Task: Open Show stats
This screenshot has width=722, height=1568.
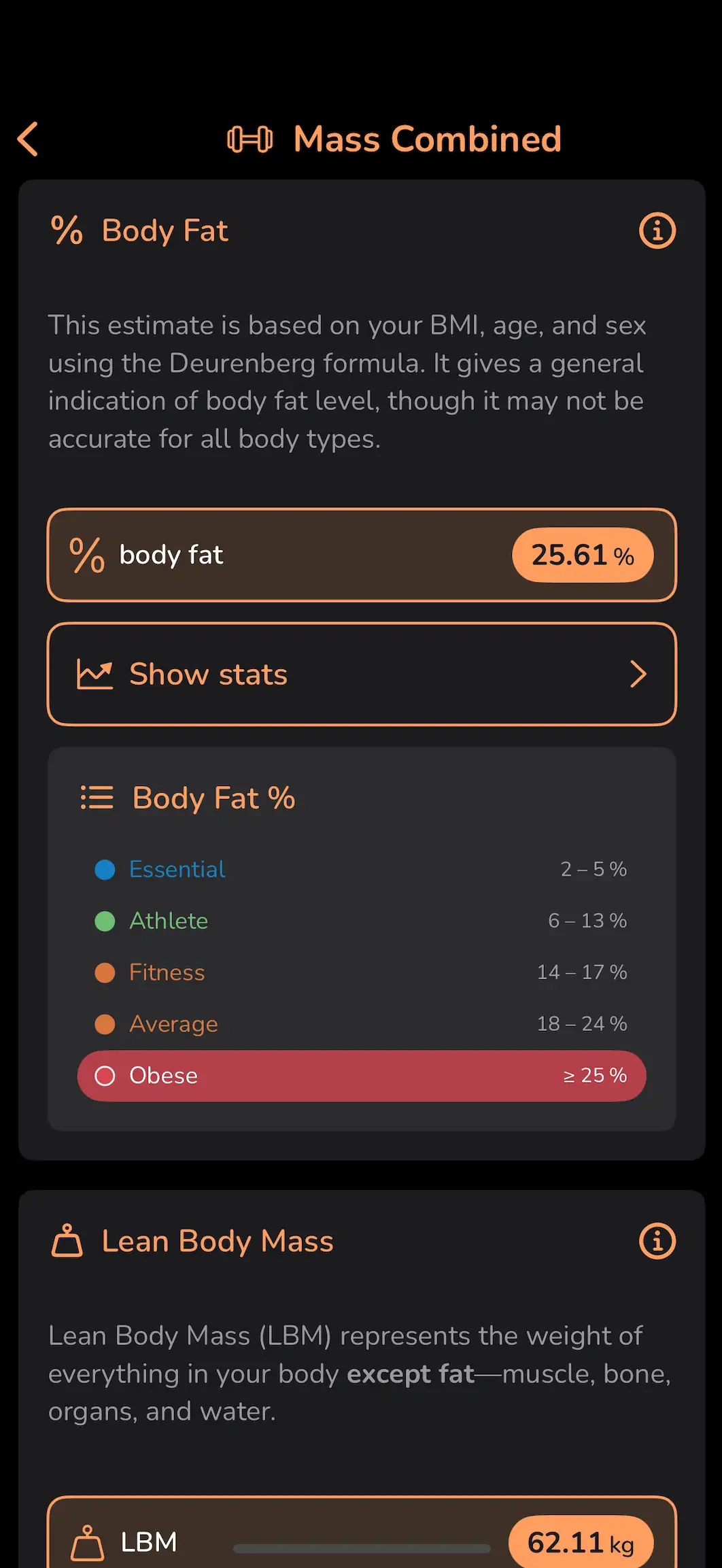Action: click(362, 674)
